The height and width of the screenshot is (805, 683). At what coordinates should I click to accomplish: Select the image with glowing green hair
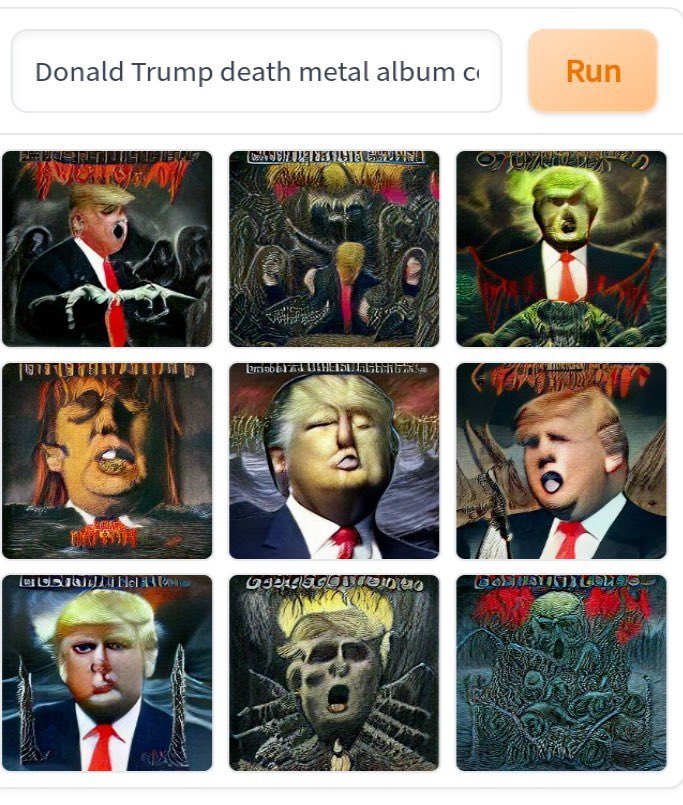click(x=561, y=248)
